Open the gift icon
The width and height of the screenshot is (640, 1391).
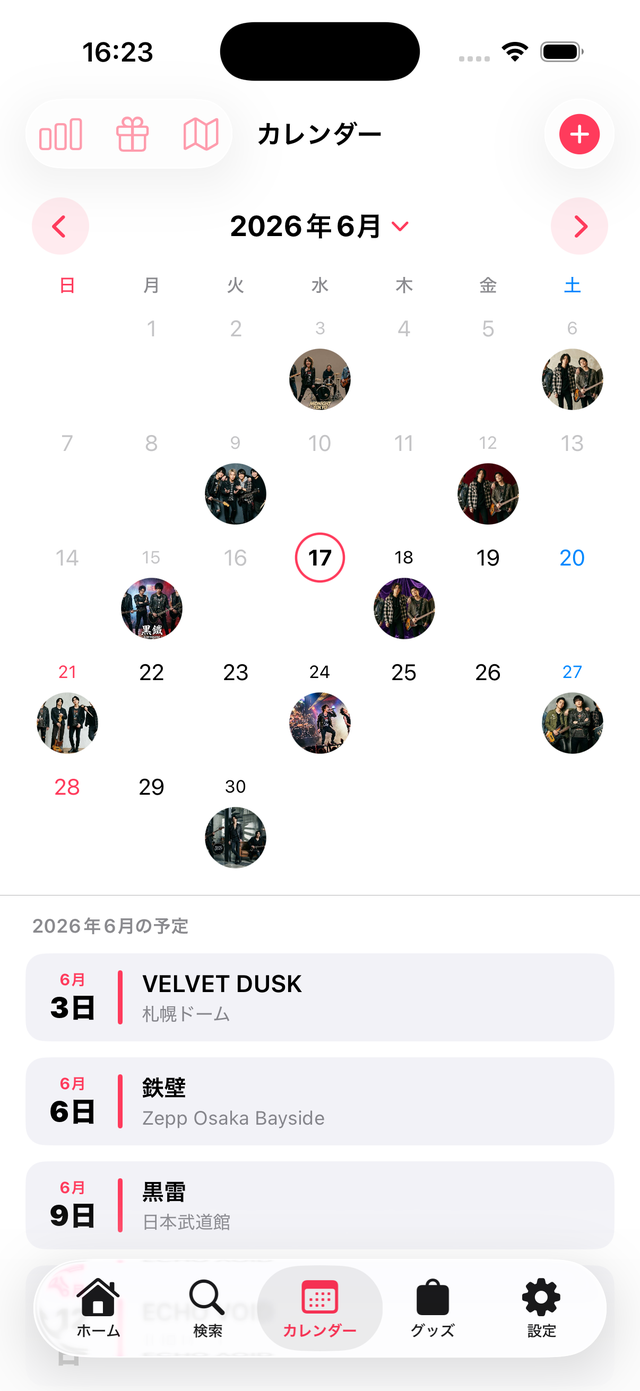pyautogui.click(x=132, y=134)
